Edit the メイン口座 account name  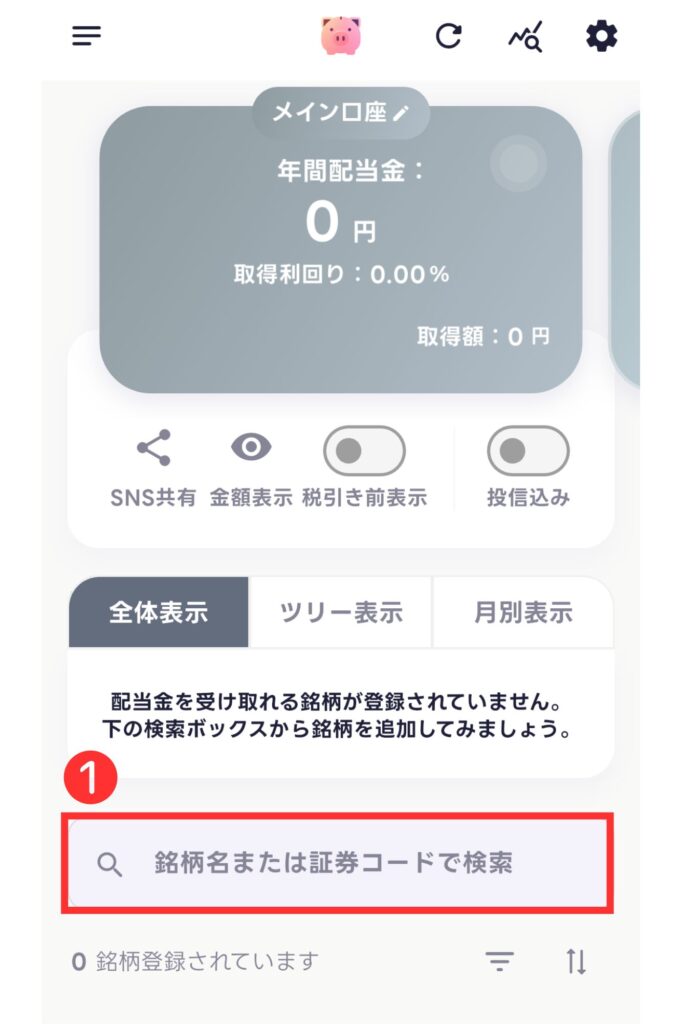pyautogui.click(x=401, y=114)
